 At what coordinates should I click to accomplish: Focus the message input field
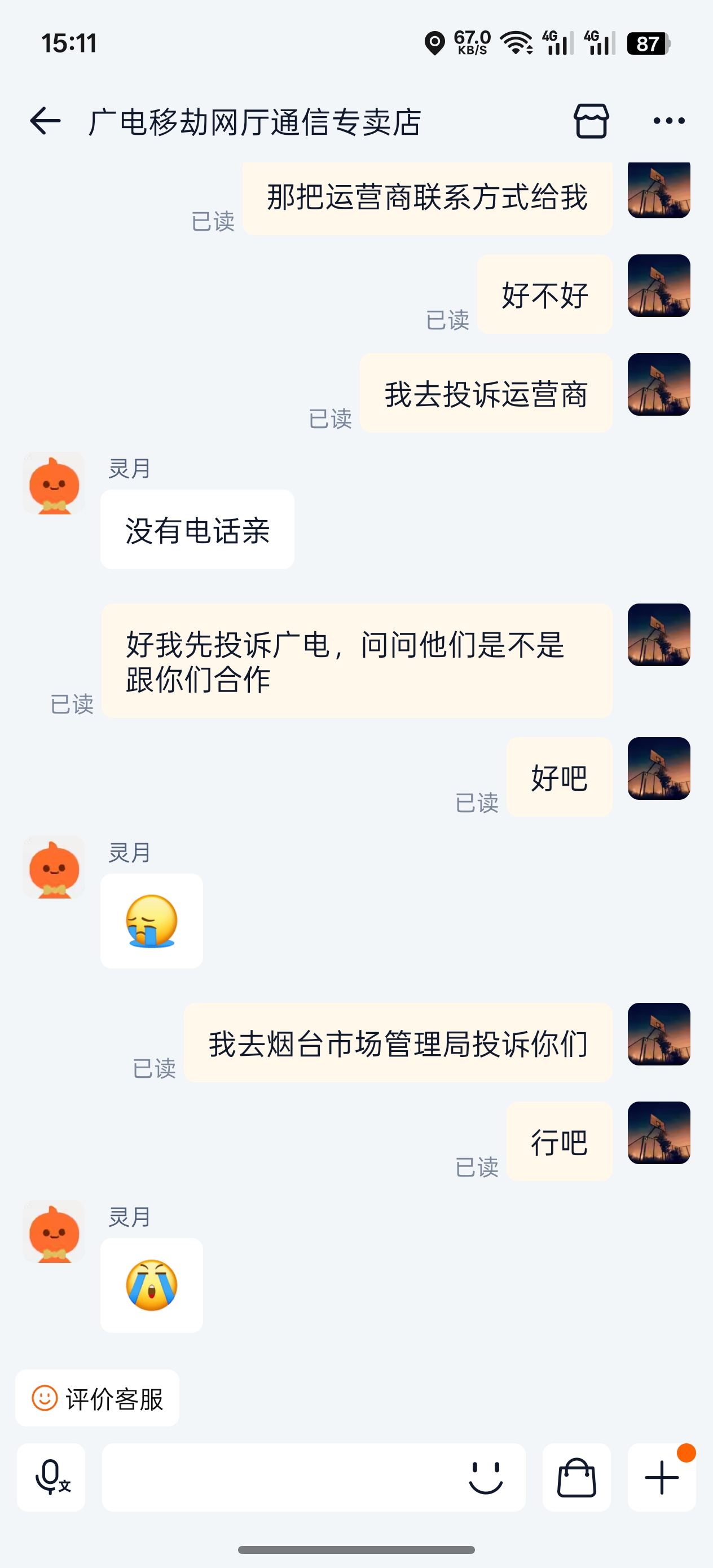pyautogui.click(x=274, y=1477)
